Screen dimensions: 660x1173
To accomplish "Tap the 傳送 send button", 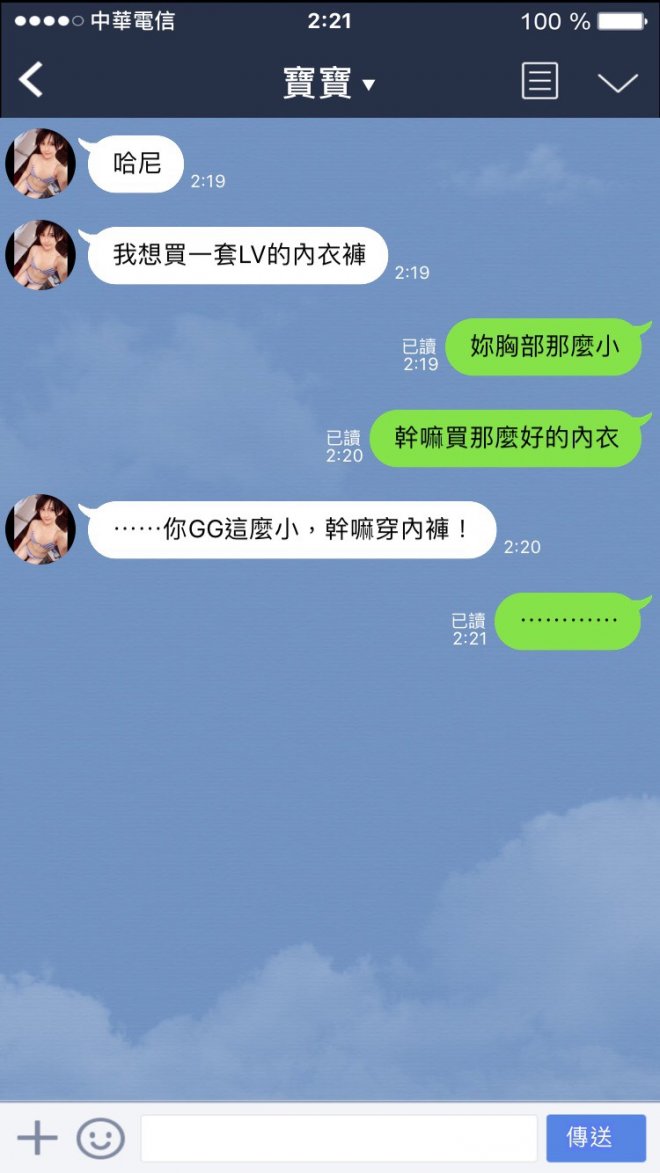I will (595, 1138).
